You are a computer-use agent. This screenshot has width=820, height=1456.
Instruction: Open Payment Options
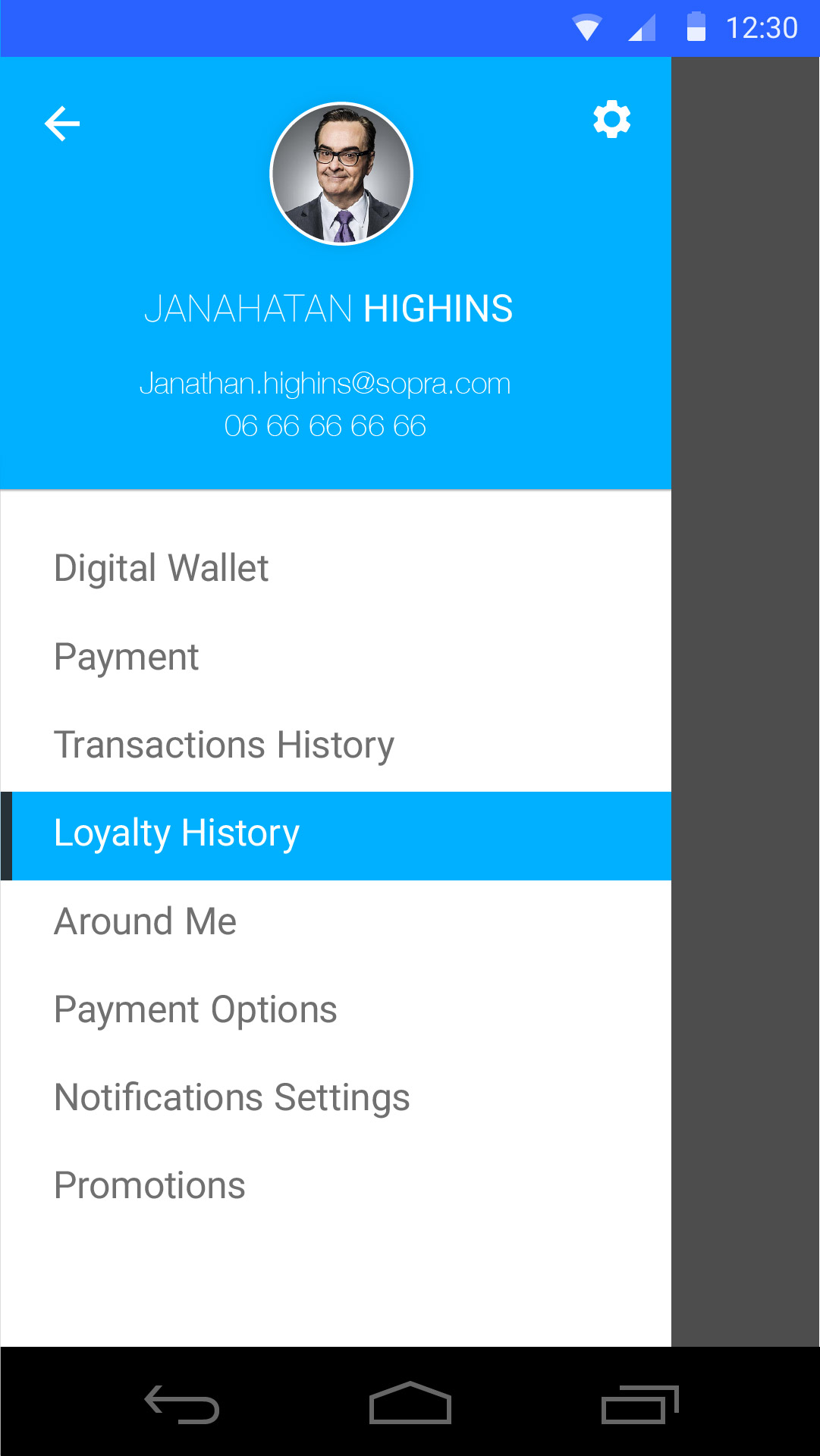196,1010
